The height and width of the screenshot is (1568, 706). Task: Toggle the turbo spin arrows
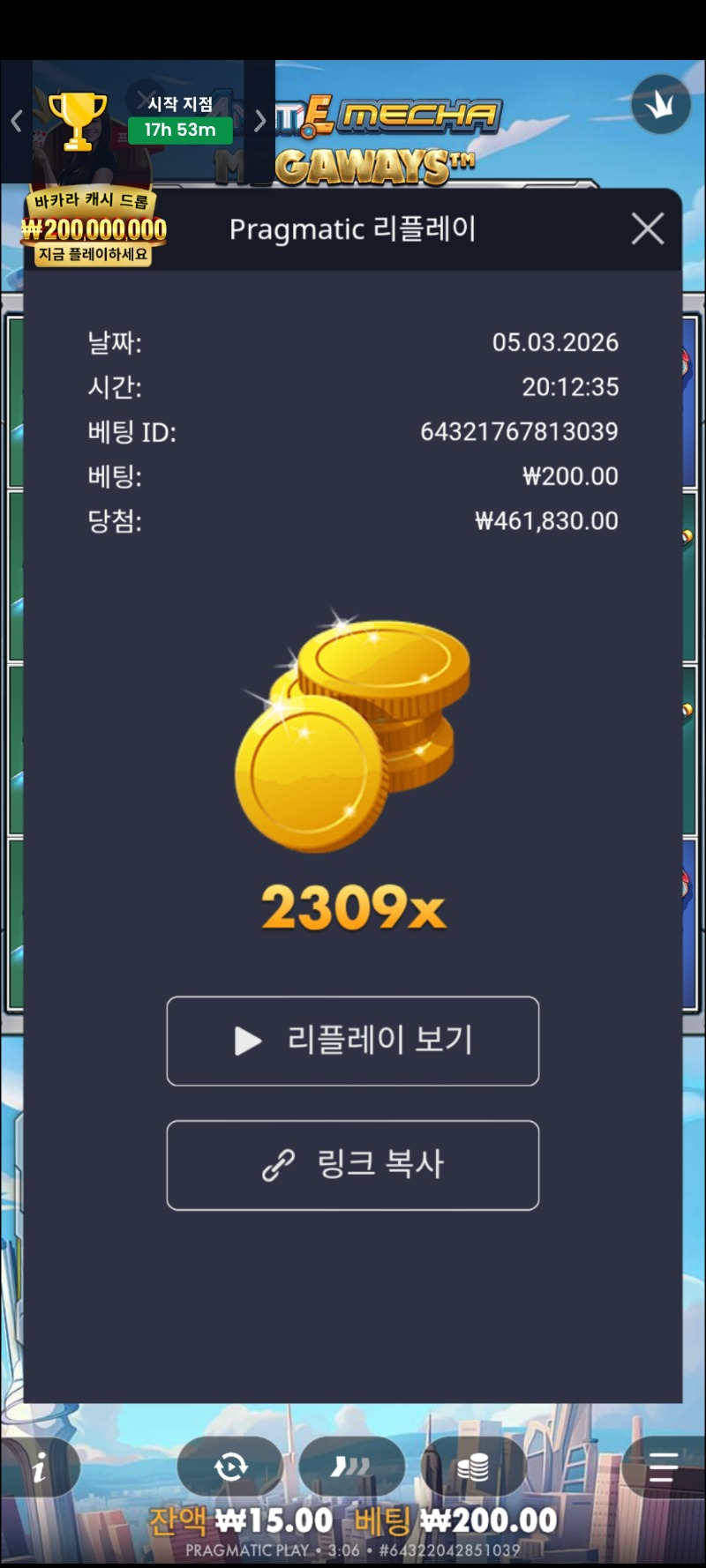pyautogui.click(x=351, y=1467)
